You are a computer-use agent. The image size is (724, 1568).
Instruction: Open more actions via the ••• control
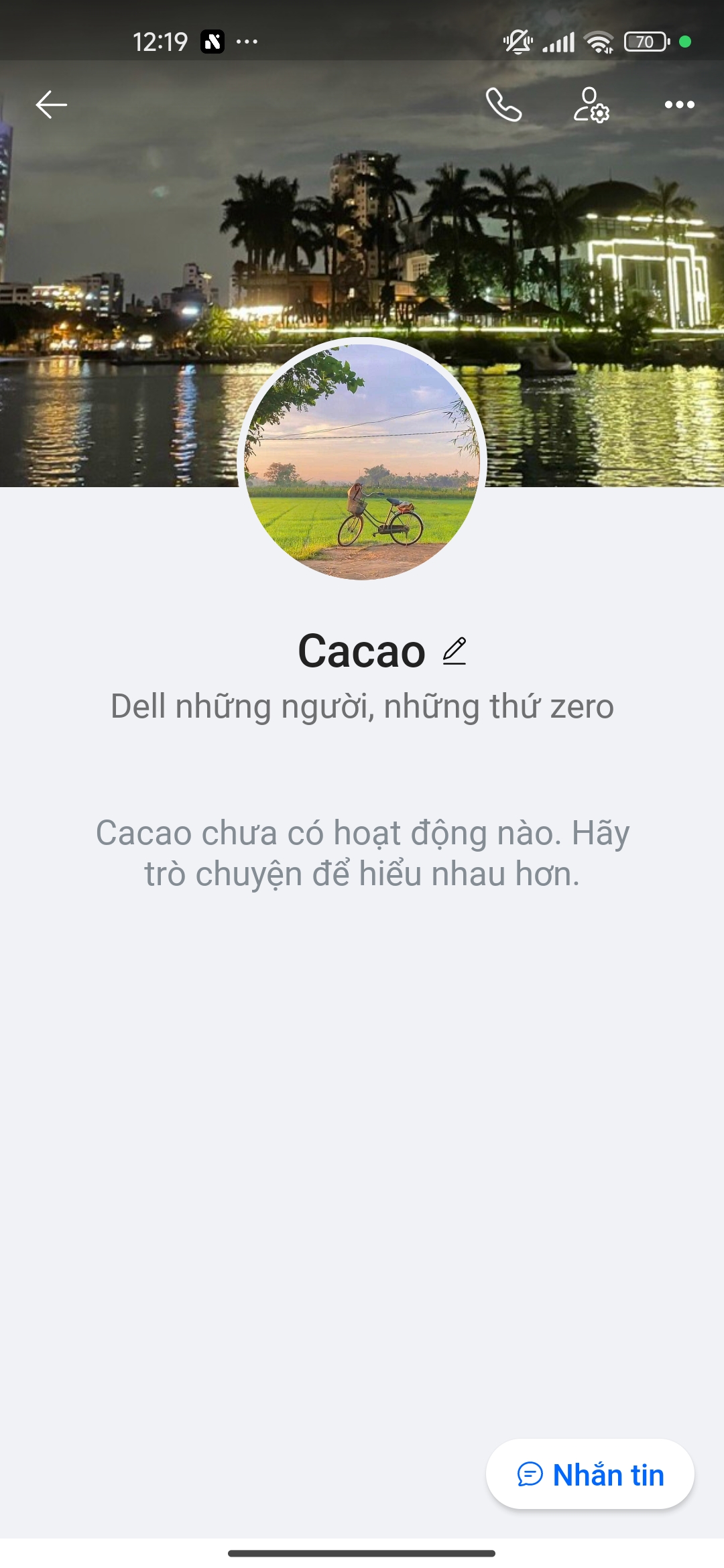click(x=679, y=105)
